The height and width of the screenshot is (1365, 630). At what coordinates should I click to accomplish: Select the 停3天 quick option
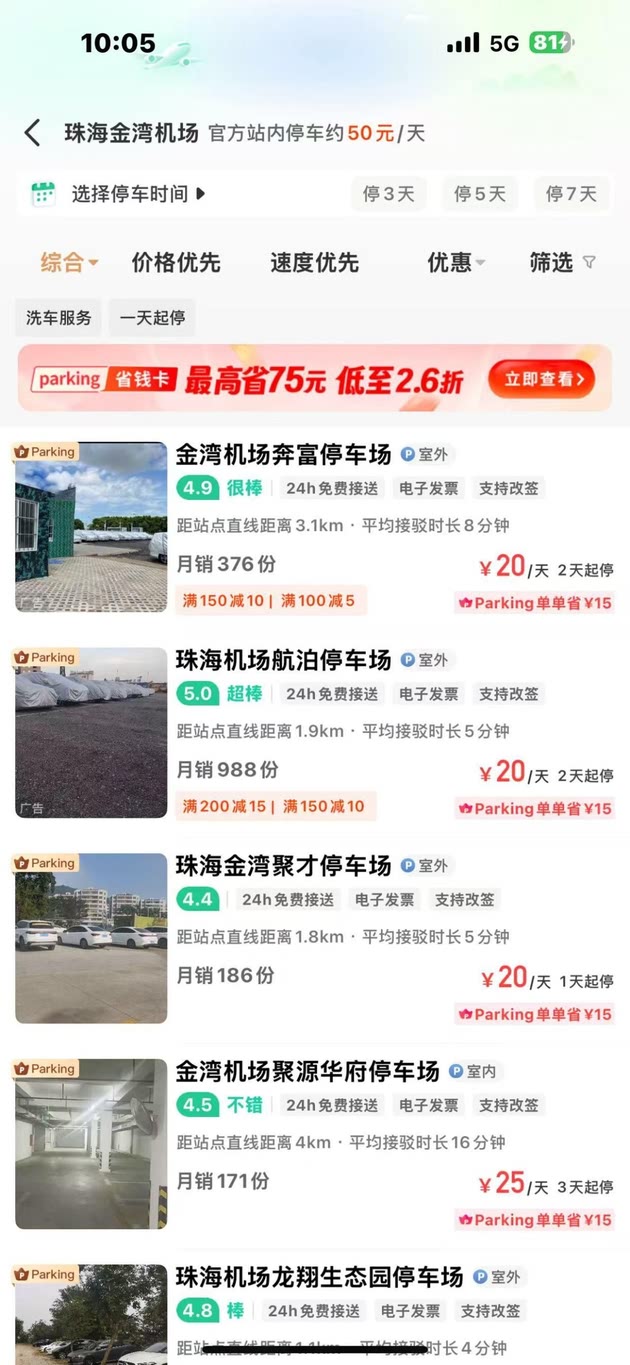coord(388,194)
